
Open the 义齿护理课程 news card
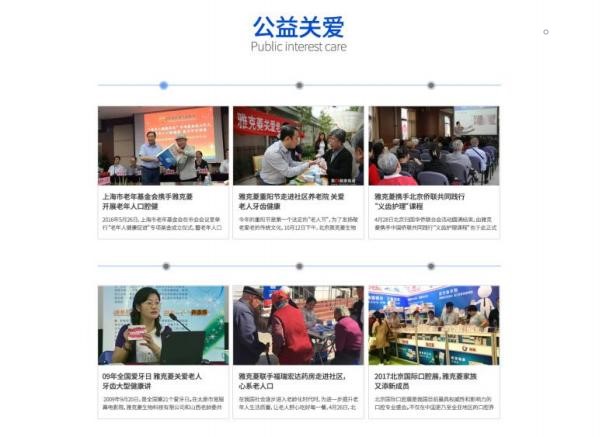click(x=433, y=172)
